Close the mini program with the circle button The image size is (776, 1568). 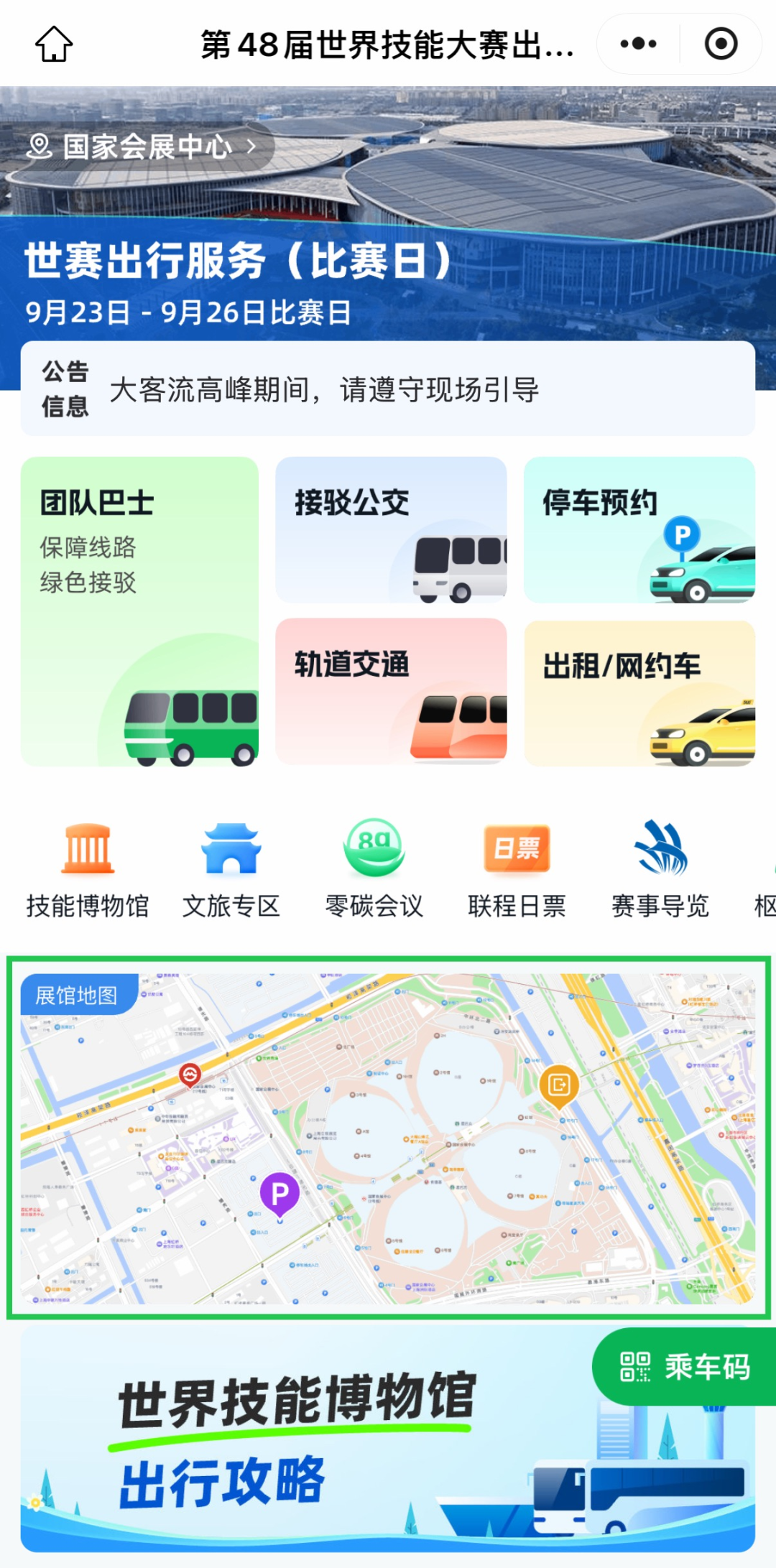721,44
